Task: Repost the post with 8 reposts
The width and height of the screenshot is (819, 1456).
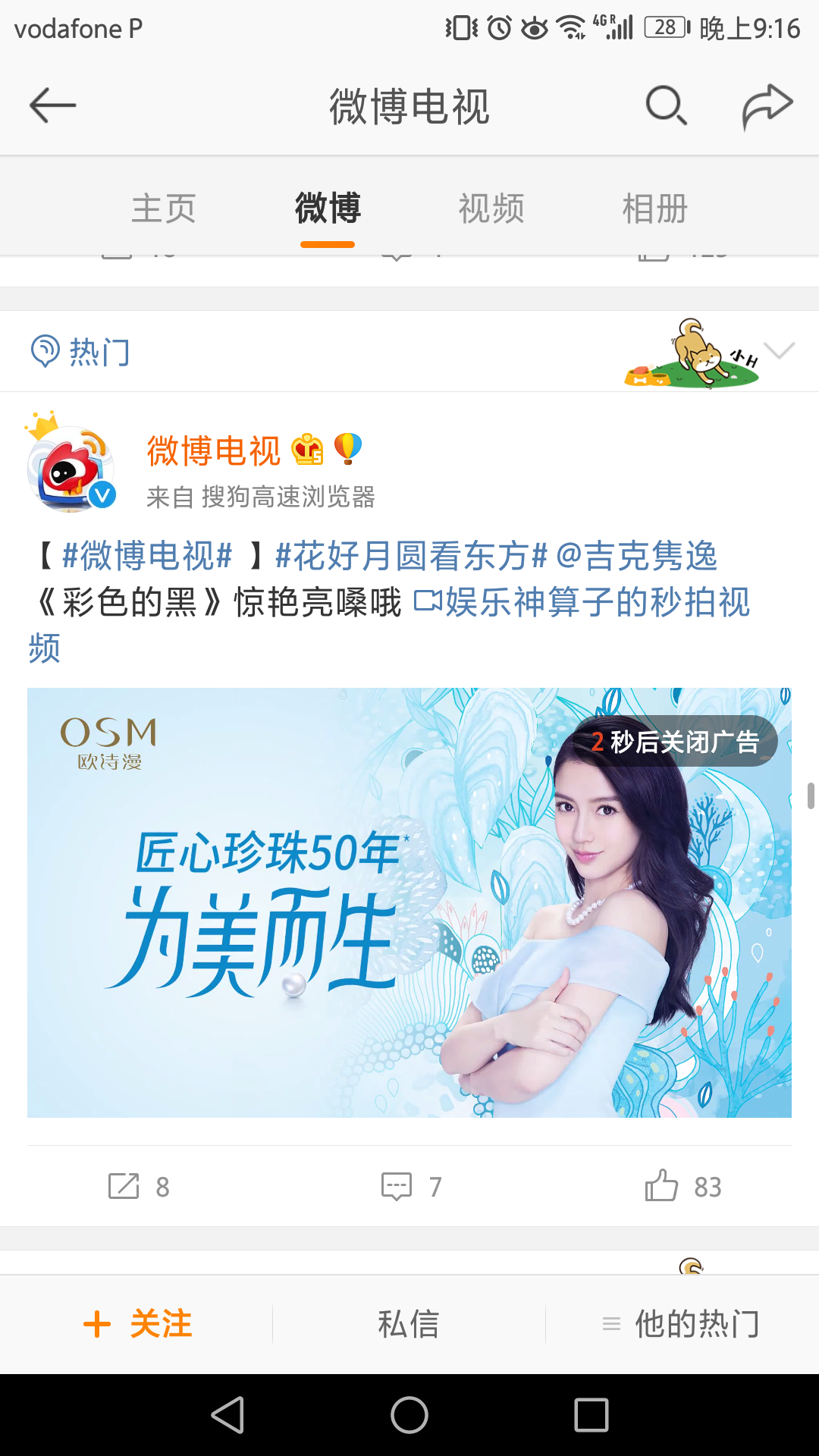Action: tap(139, 1186)
